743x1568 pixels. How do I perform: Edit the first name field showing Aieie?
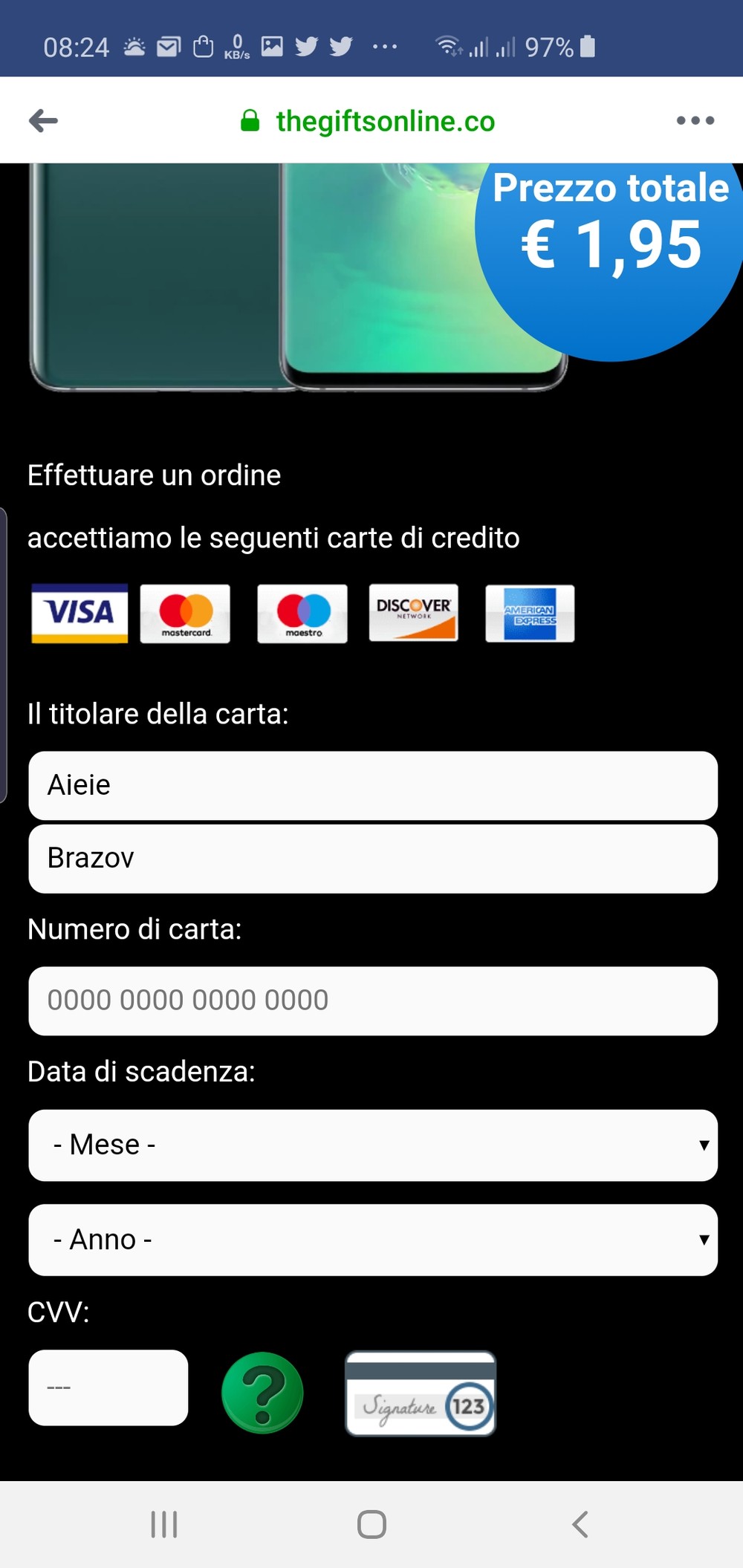pos(373,785)
